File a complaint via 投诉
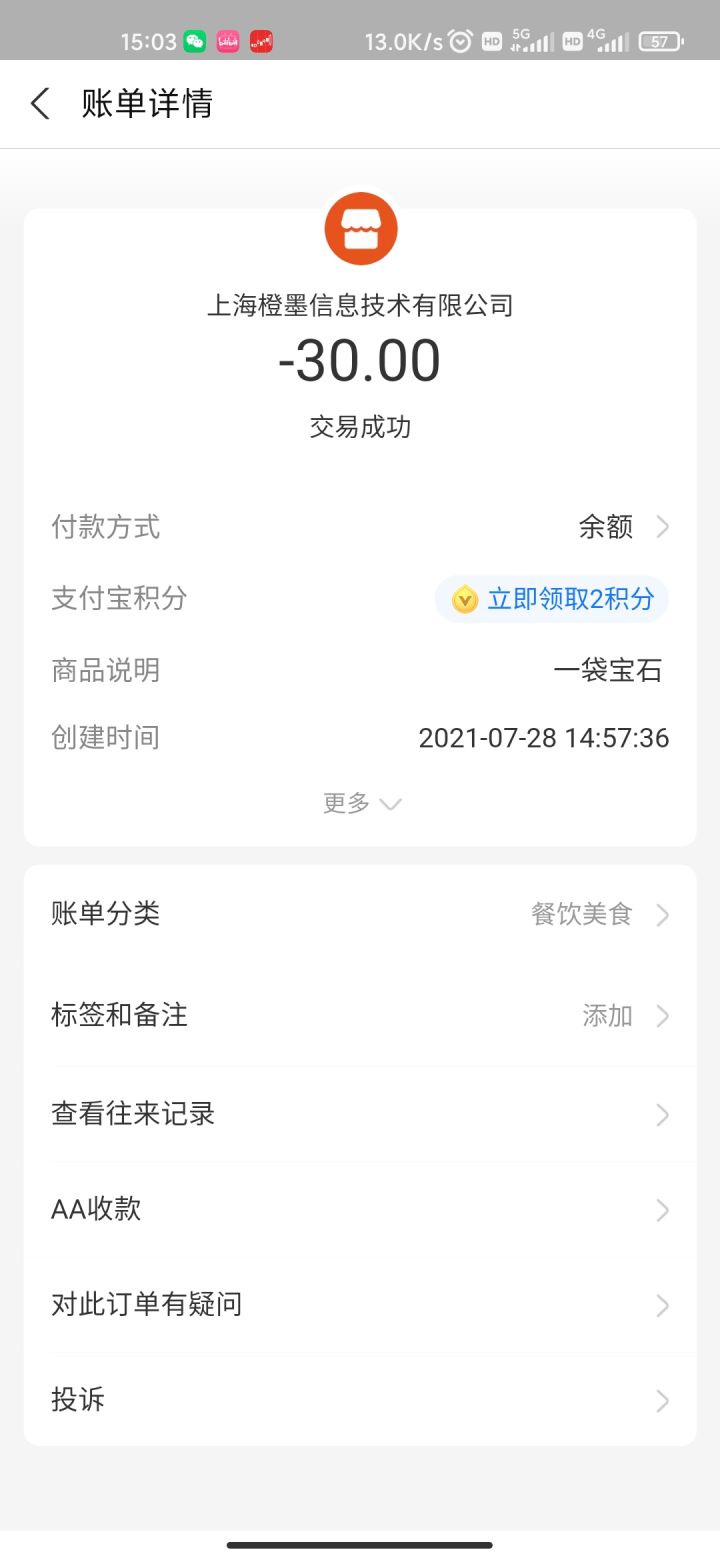 [x=360, y=1400]
